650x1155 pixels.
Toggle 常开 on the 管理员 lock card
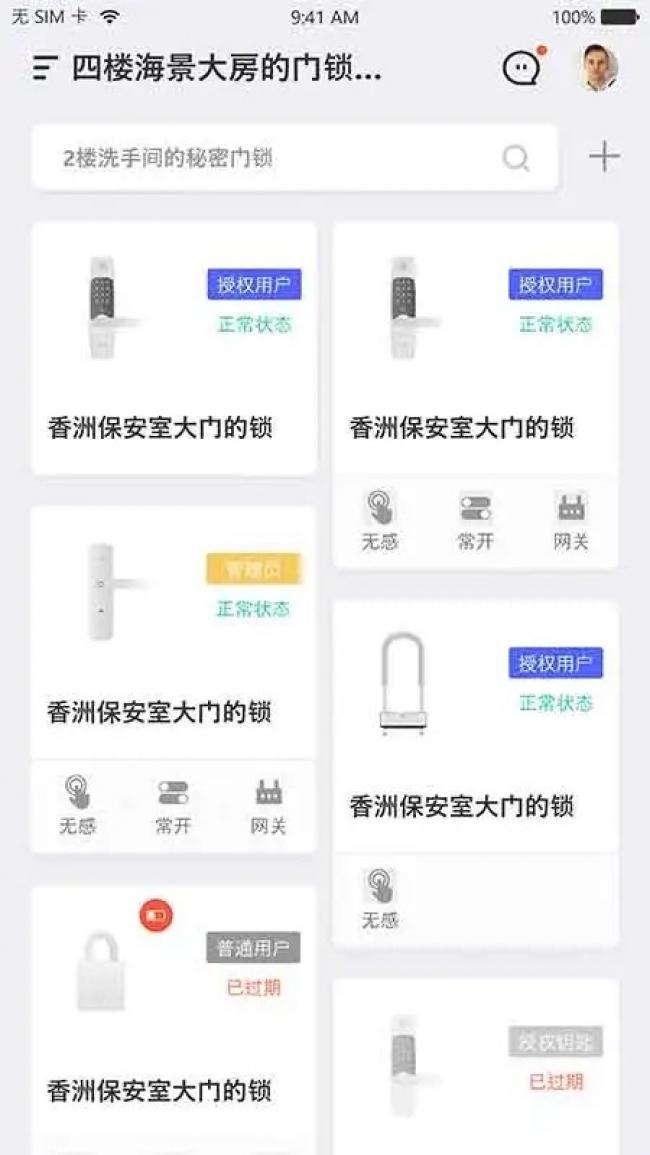click(x=173, y=806)
